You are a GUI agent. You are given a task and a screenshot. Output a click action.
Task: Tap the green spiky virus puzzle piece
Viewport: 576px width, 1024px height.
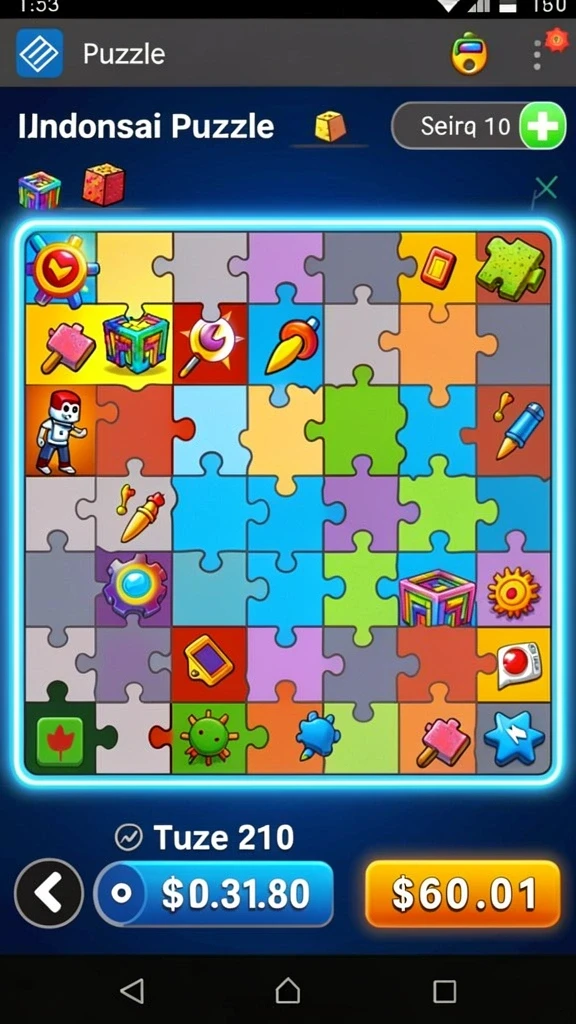(208, 737)
